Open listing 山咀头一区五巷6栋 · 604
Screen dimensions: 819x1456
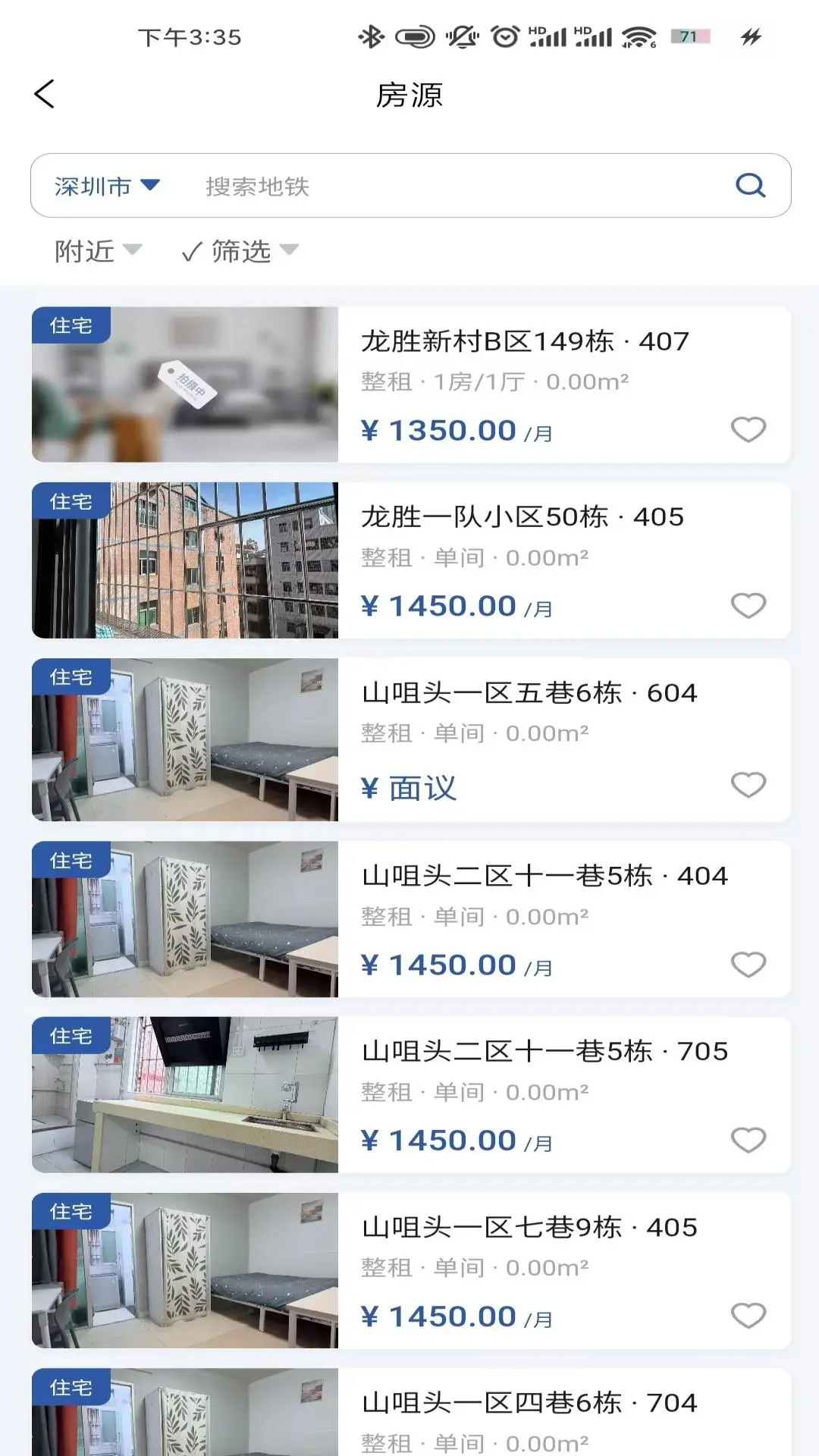(x=411, y=739)
